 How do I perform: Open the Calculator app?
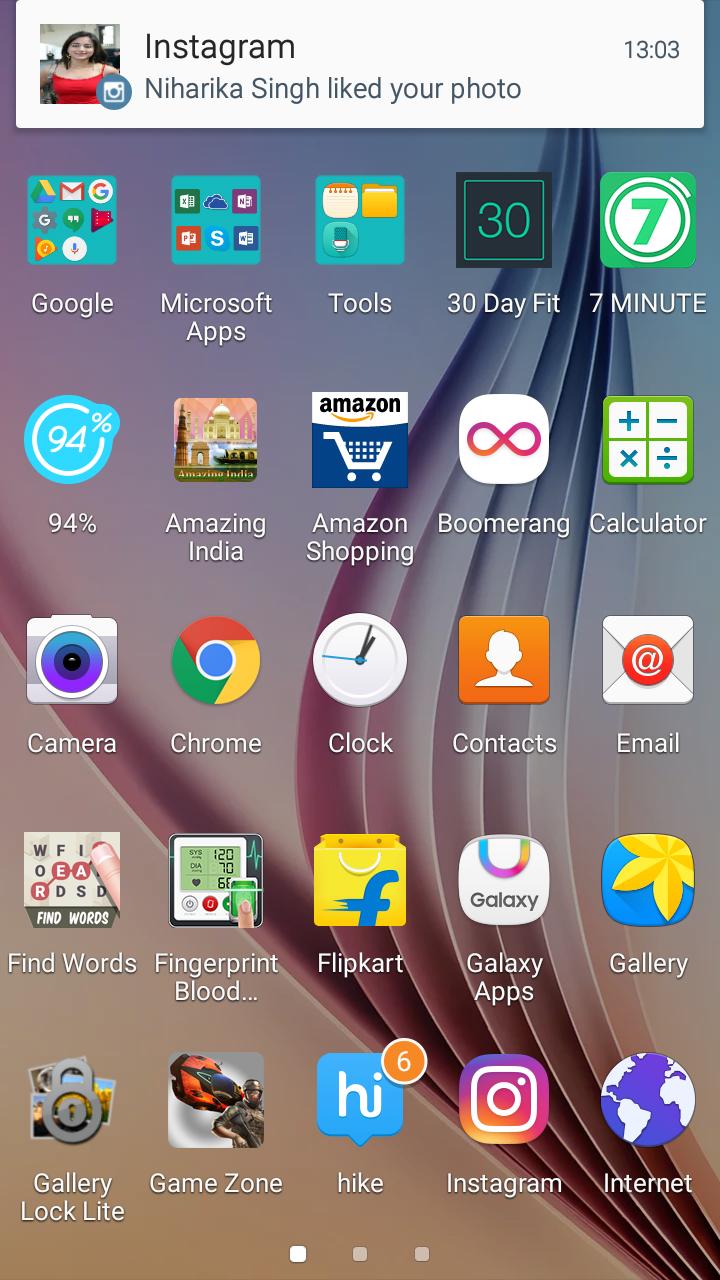click(x=648, y=441)
